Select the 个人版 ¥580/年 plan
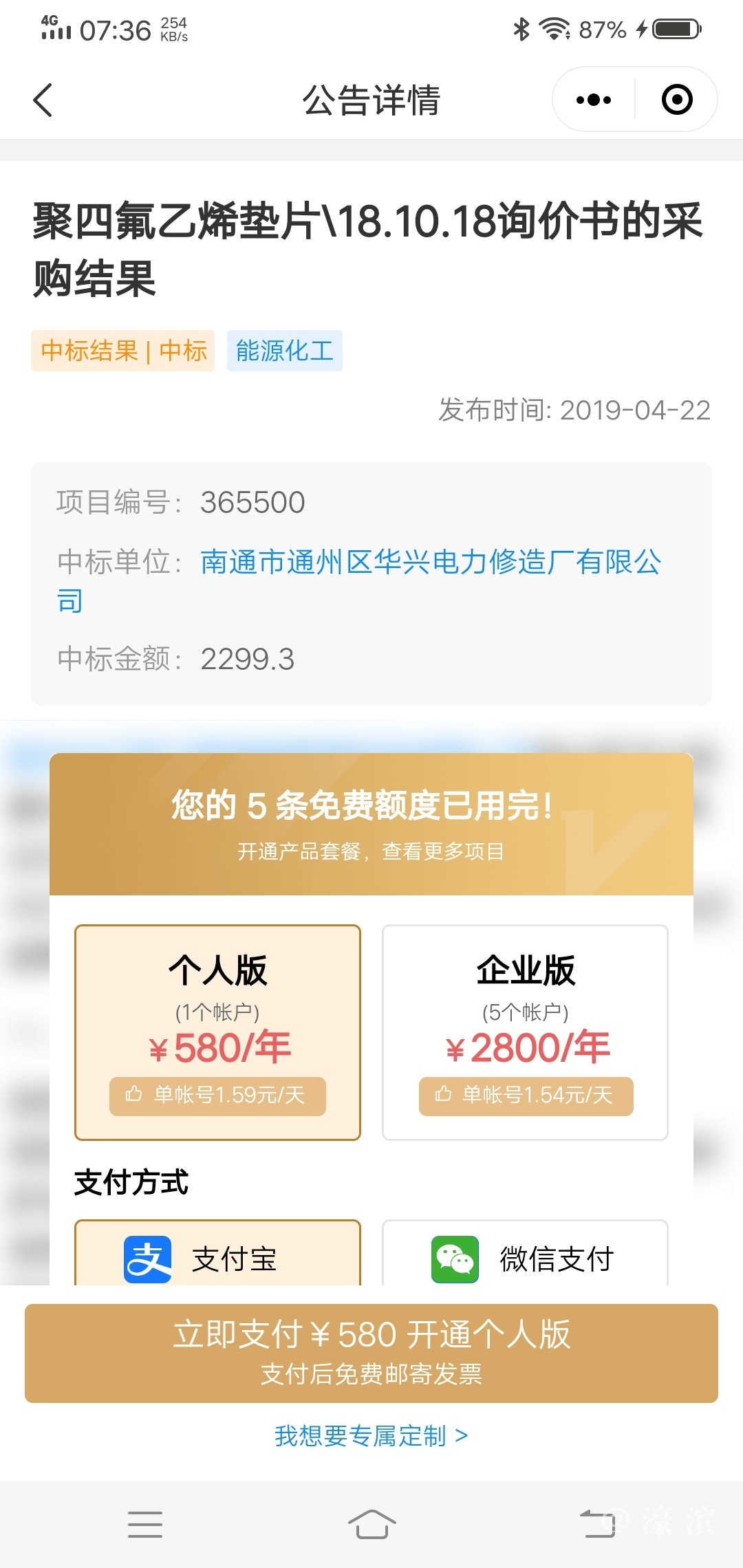This screenshot has height=1568, width=743. [217, 1032]
